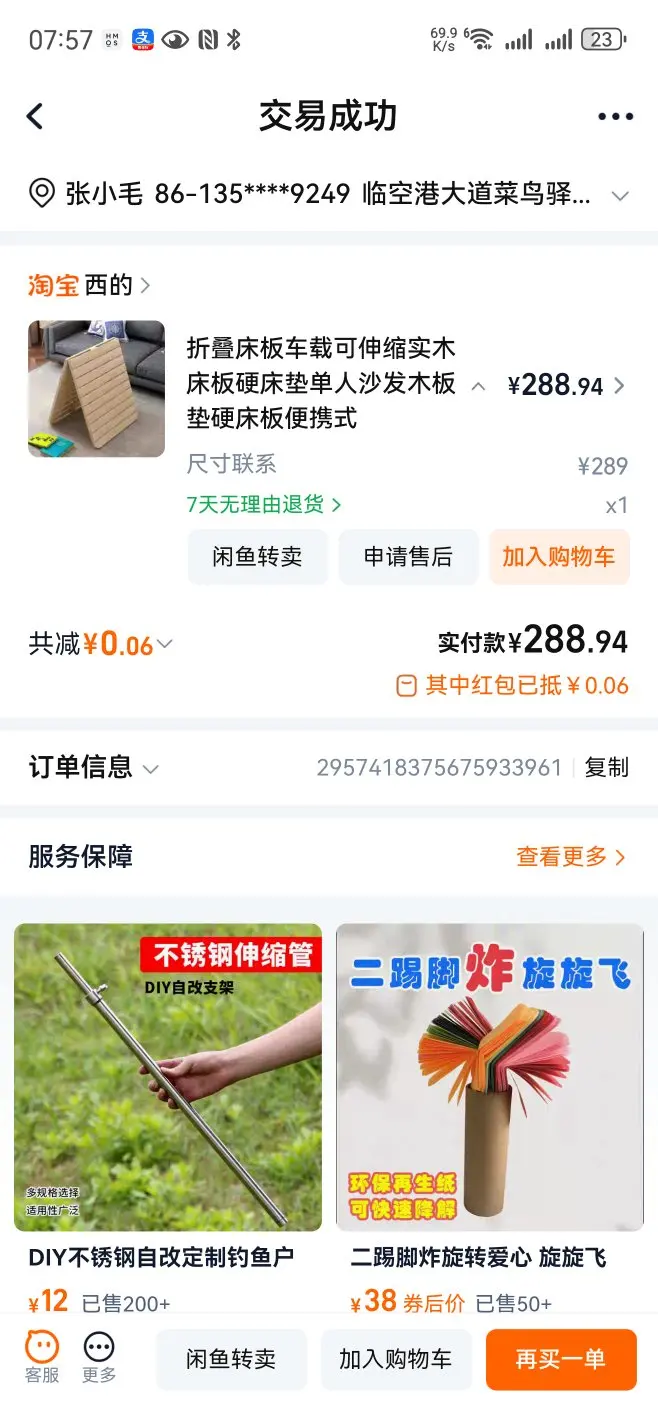Open the folding bed board product image
The image size is (658, 1416).
point(96,389)
